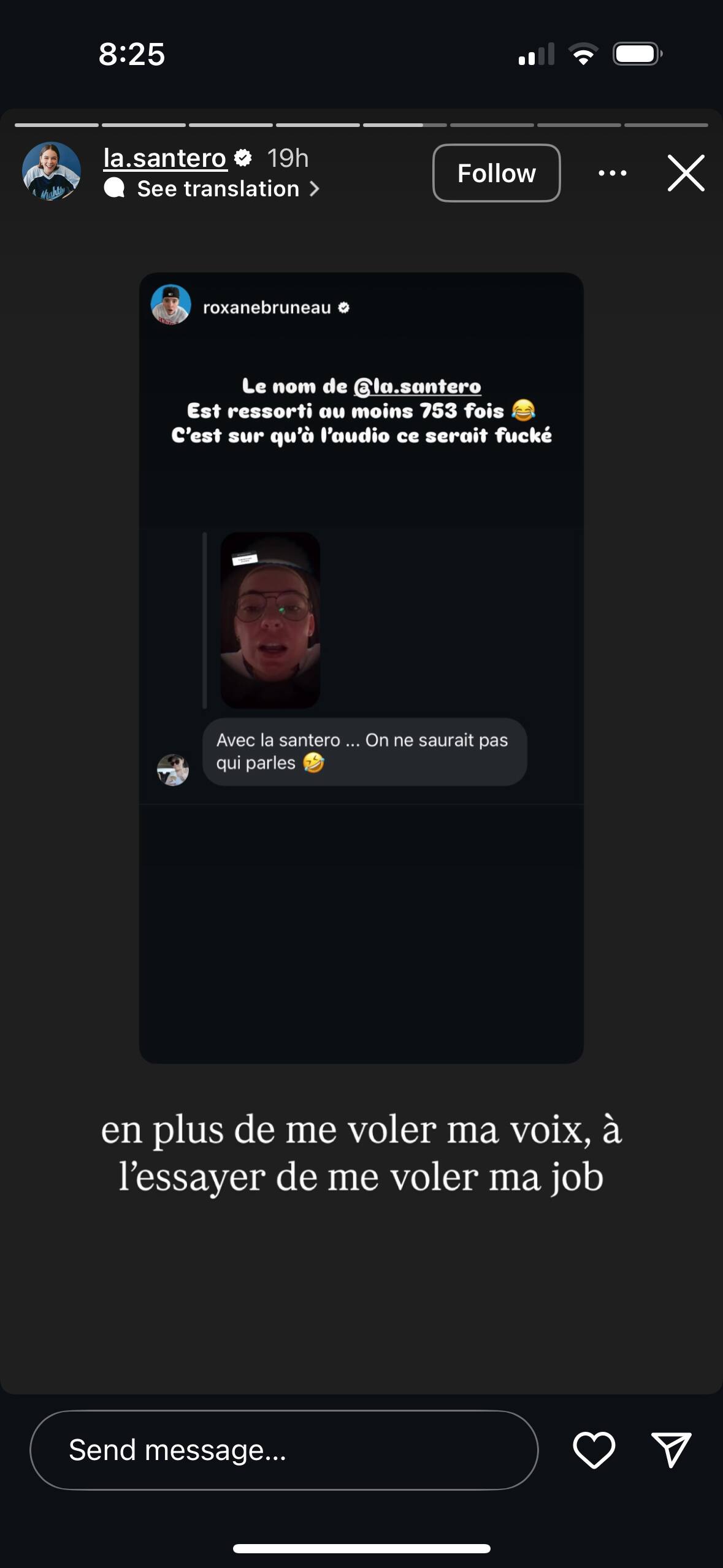The height and width of the screenshot is (1568, 723).
Task: Follow la.santero
Action: 496,173
